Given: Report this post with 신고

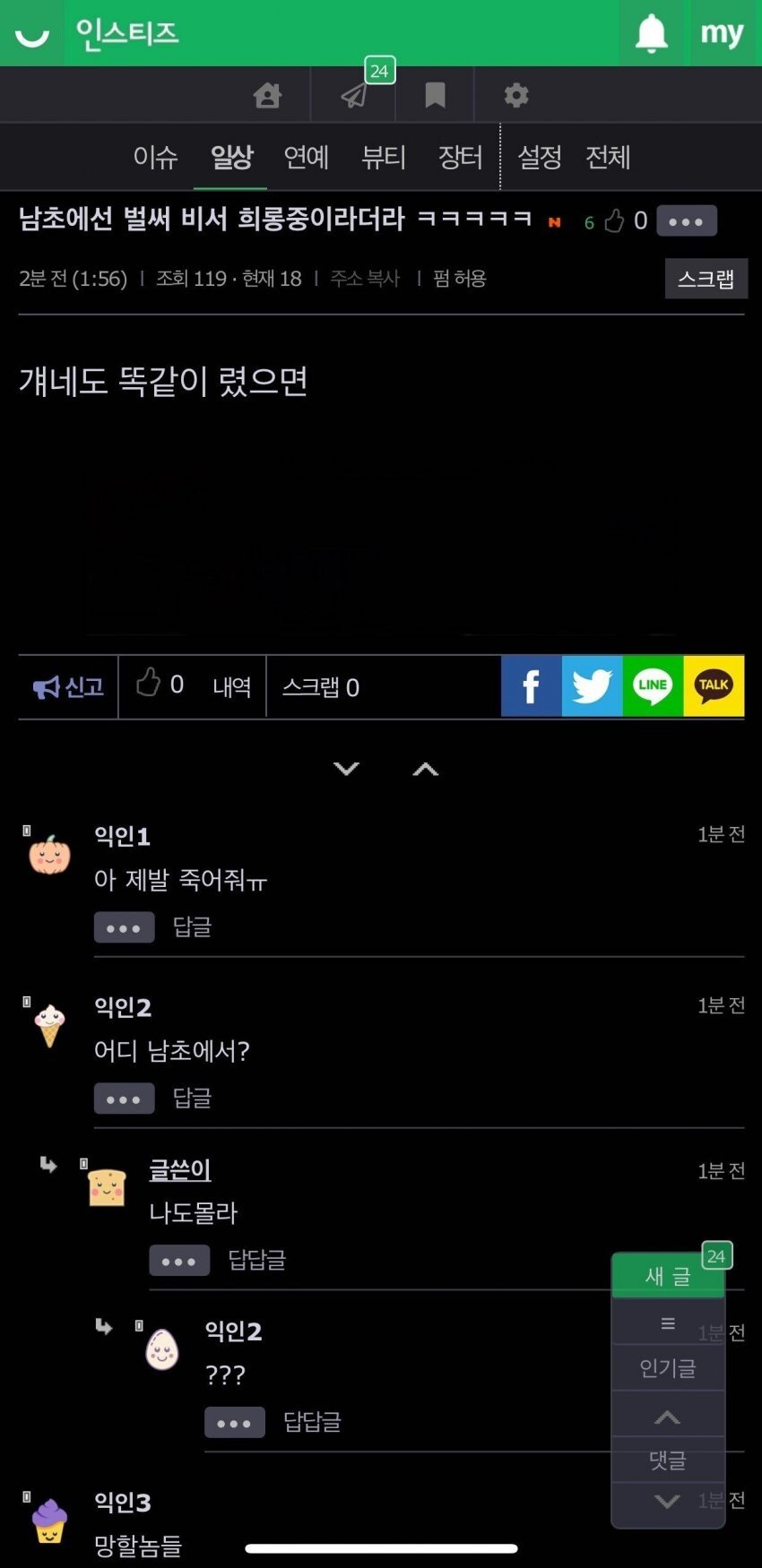Looking at the screenshot, I should [69, 687].
